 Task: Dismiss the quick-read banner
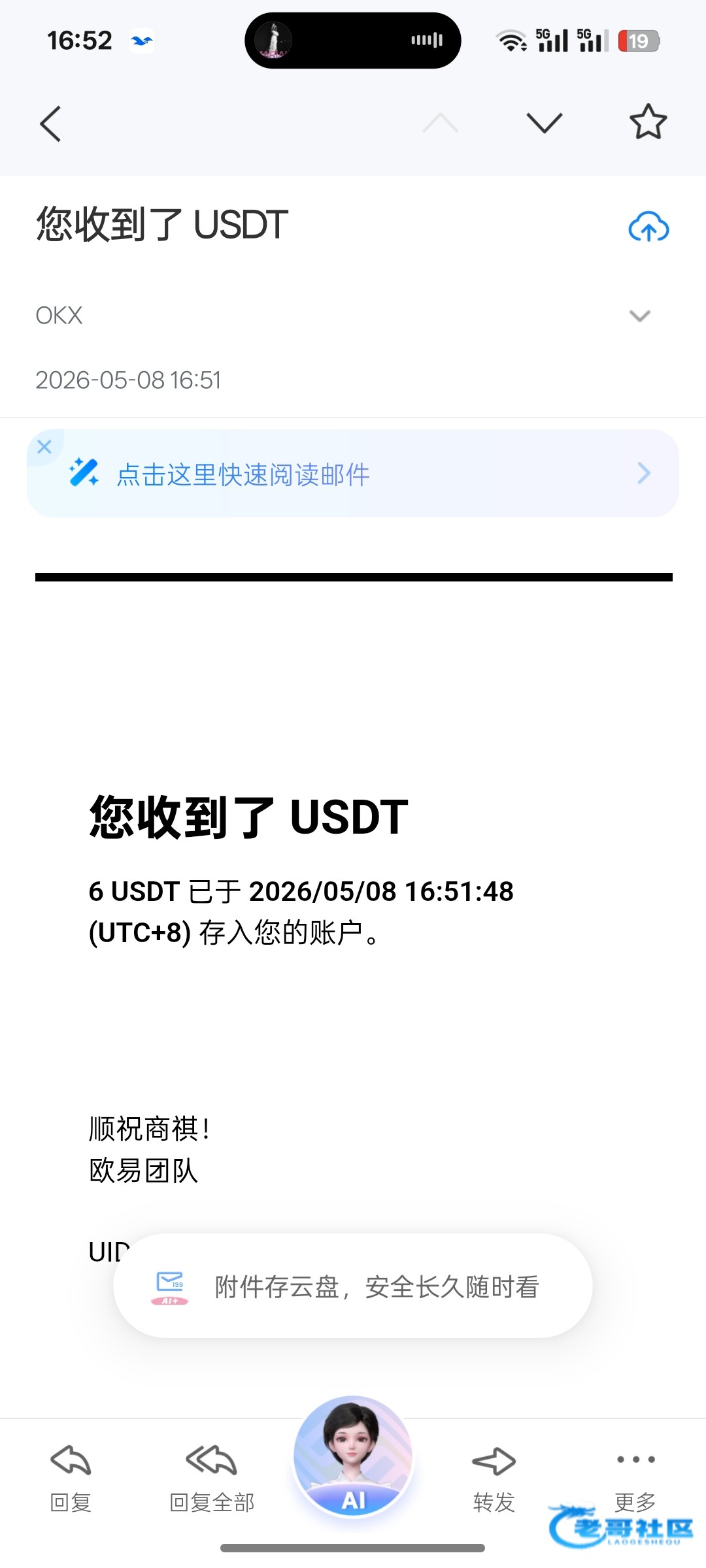[x=44, y=447]
